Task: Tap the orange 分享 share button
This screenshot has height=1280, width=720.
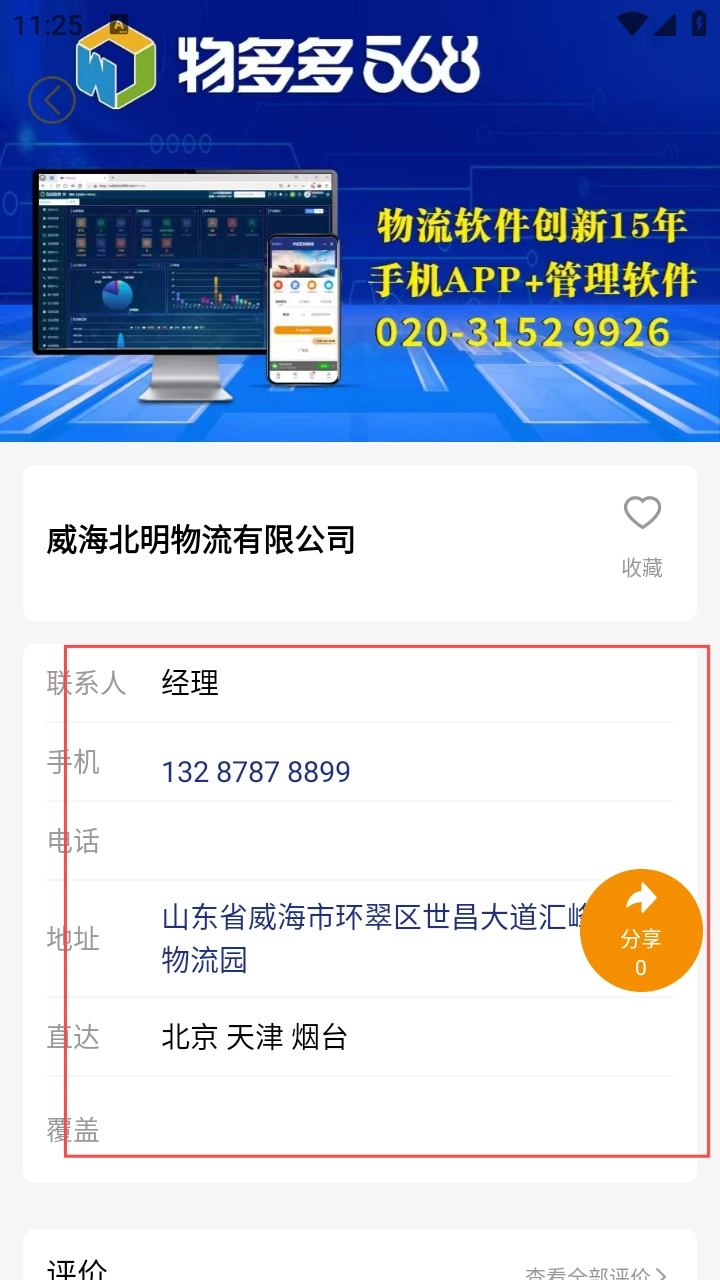Action: click(641, 931)
